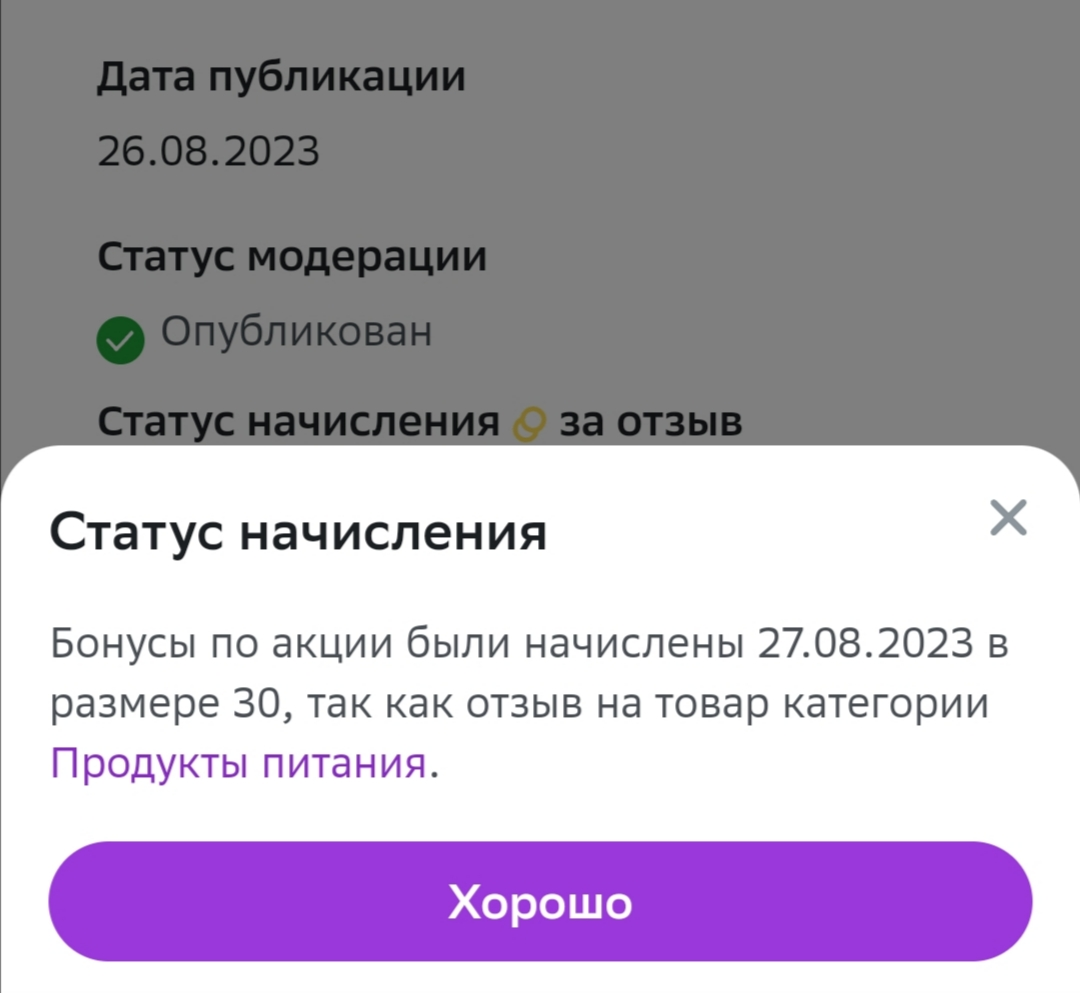Viewport: 1080px width, 993px height.
Task: Open the Продукты питания category link
Action: point(239,764)
